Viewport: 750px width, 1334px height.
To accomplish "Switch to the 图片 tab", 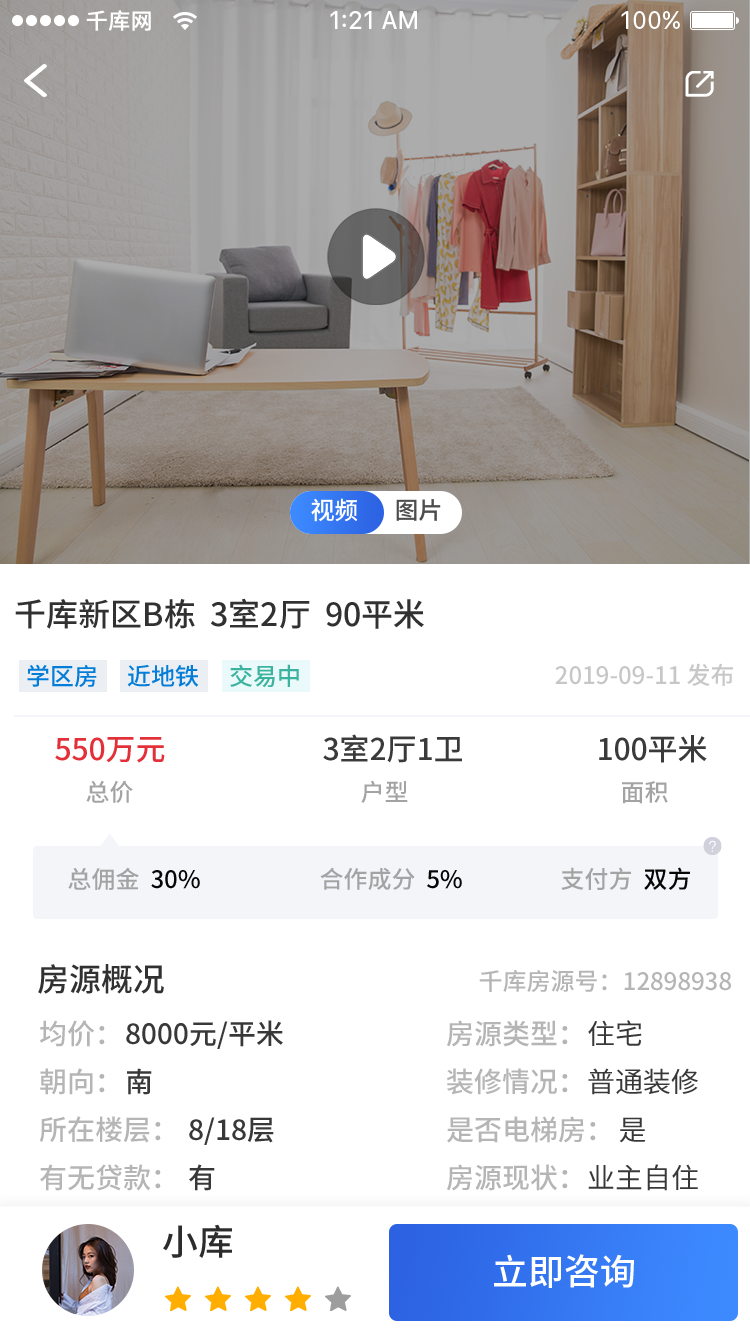I will (418, 512).
